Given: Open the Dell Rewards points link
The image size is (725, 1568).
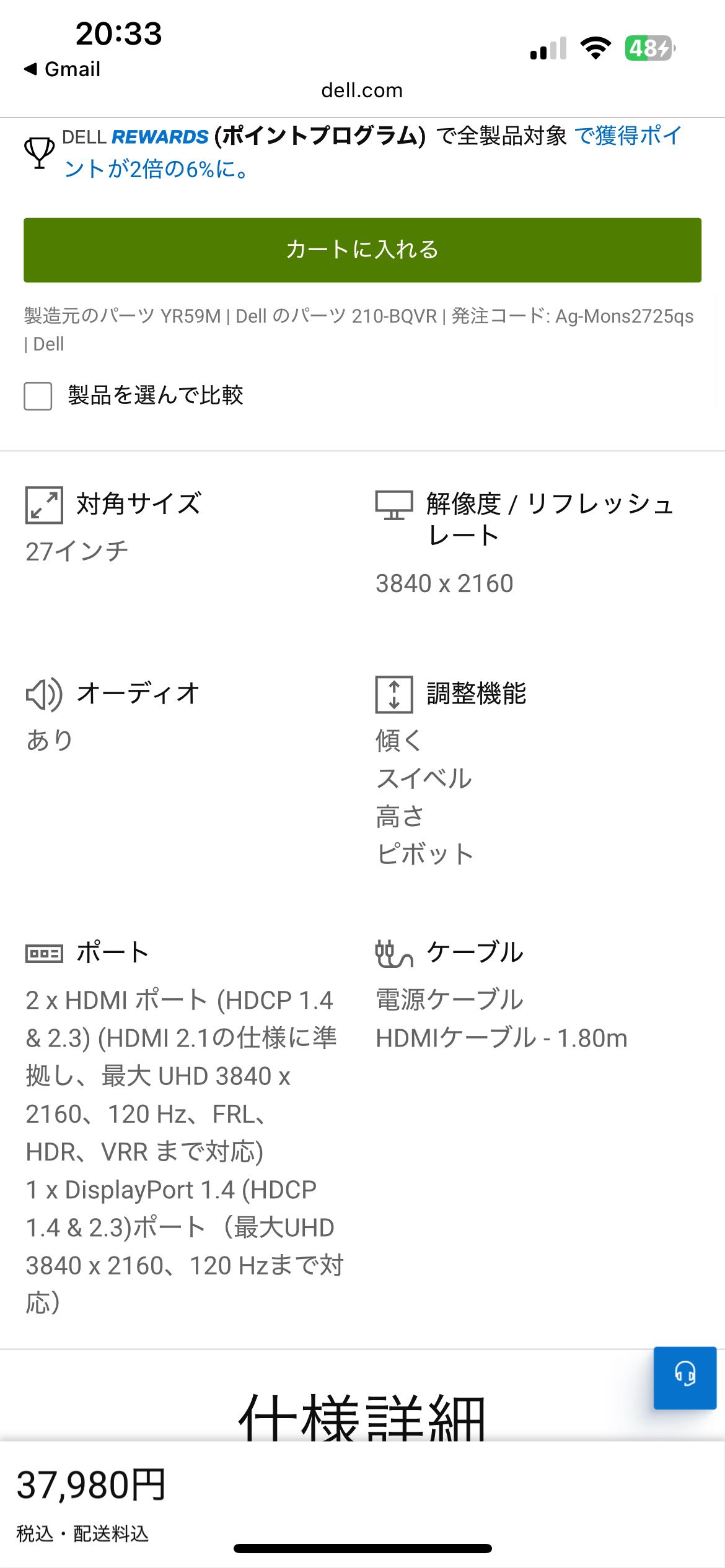Looking at the screenshot, I should 626,136.
